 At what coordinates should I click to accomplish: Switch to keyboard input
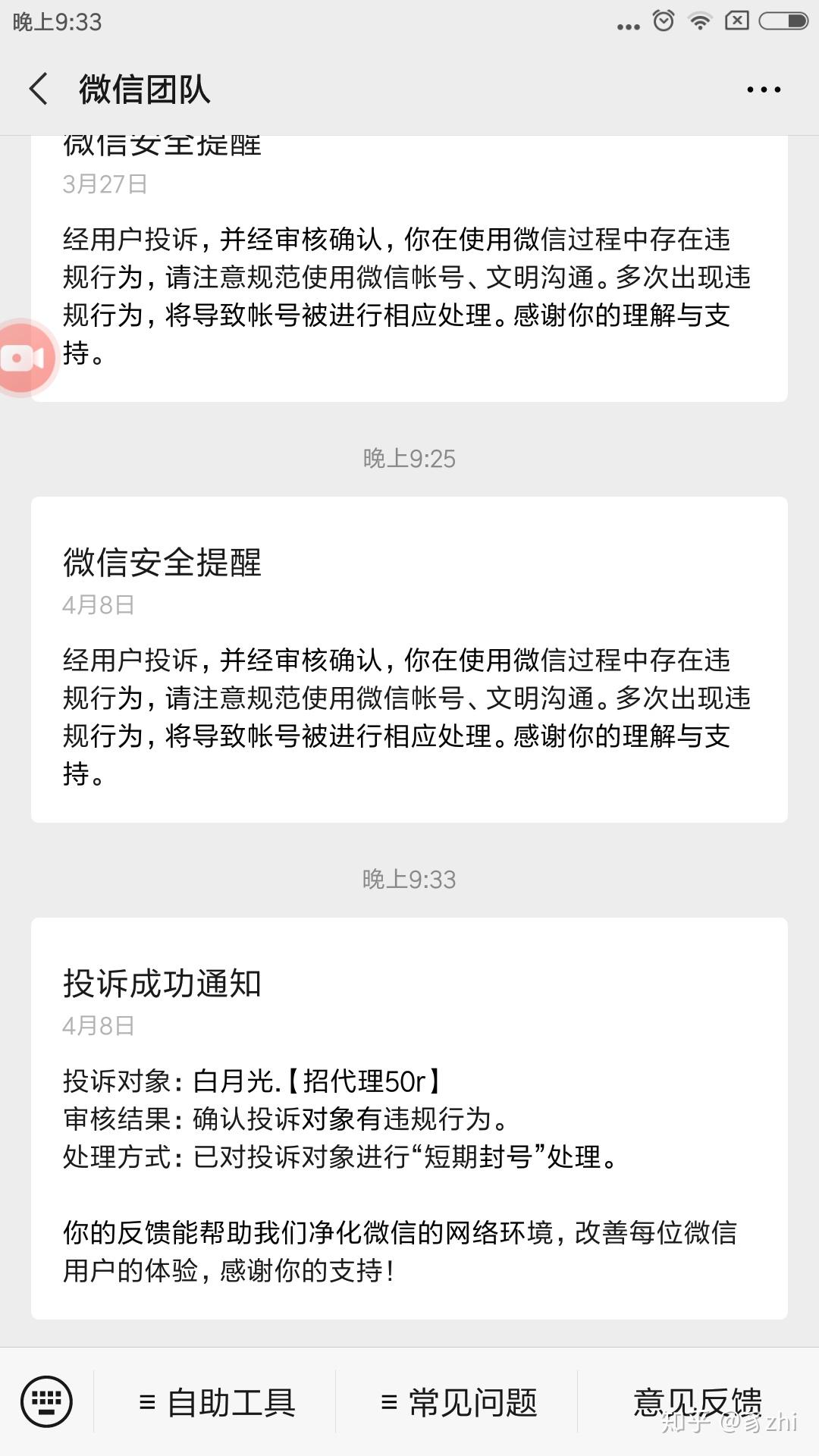coord(46,1401)
